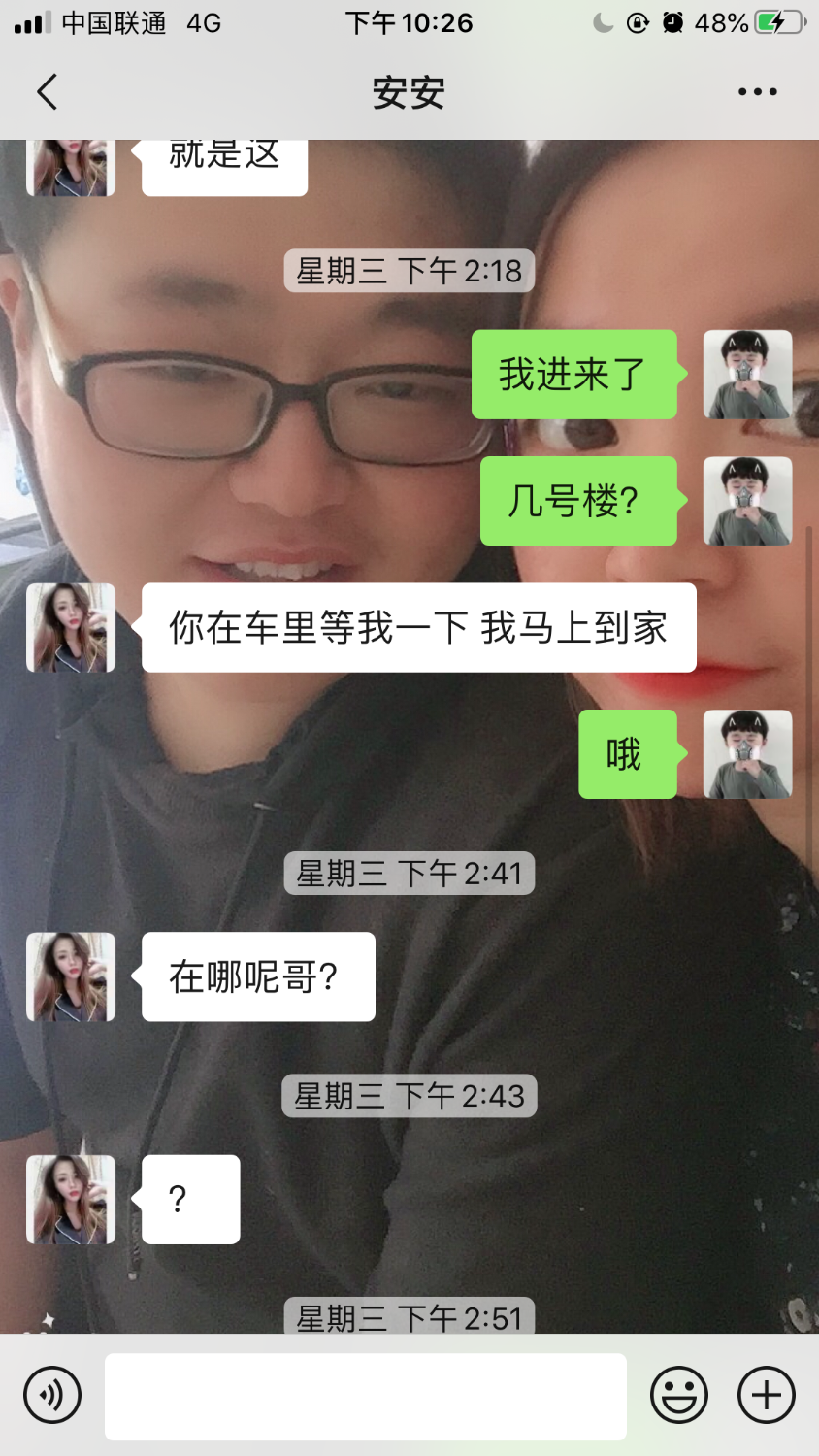Tap the contact's avatar beside 在哪呢哥?

pos(71,977)
